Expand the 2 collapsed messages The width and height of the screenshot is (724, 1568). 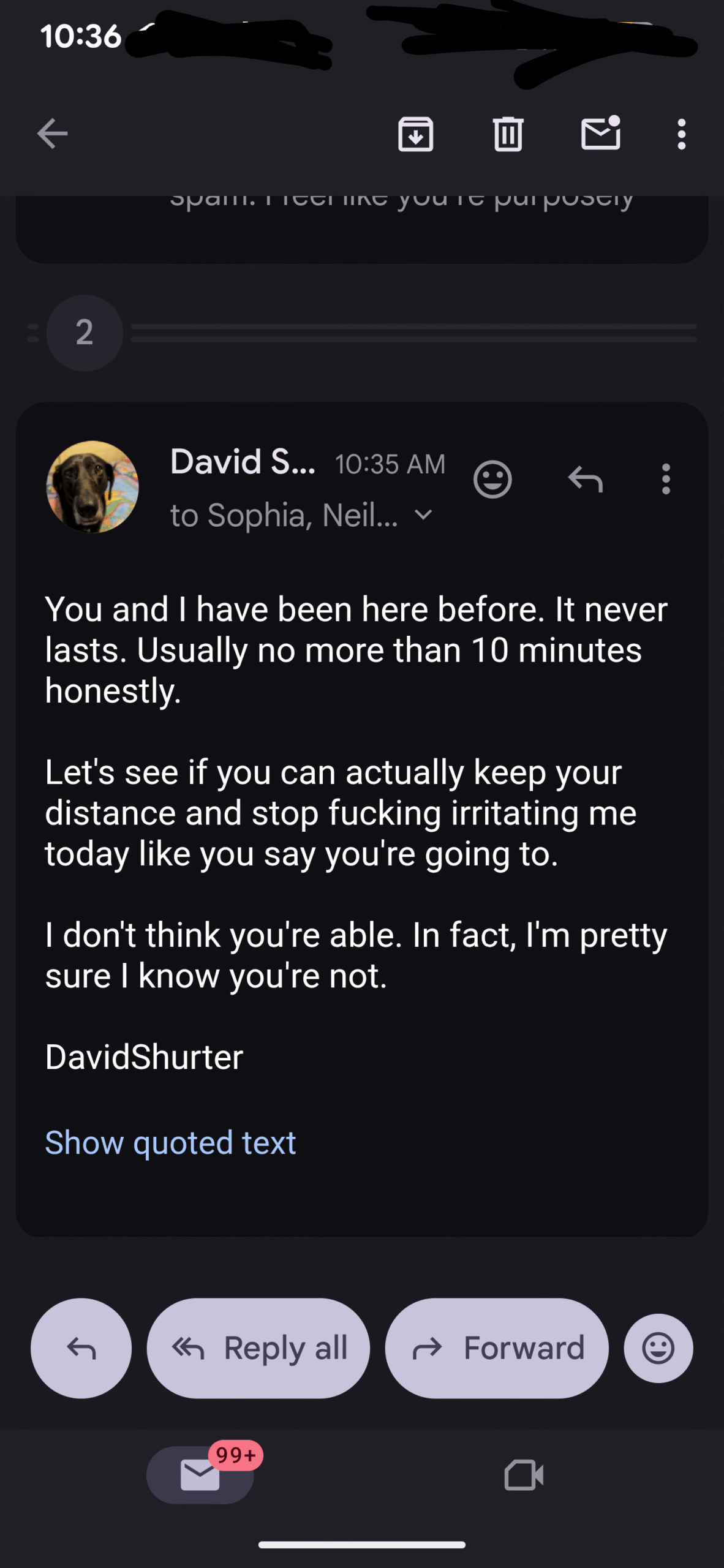point(85,333)
